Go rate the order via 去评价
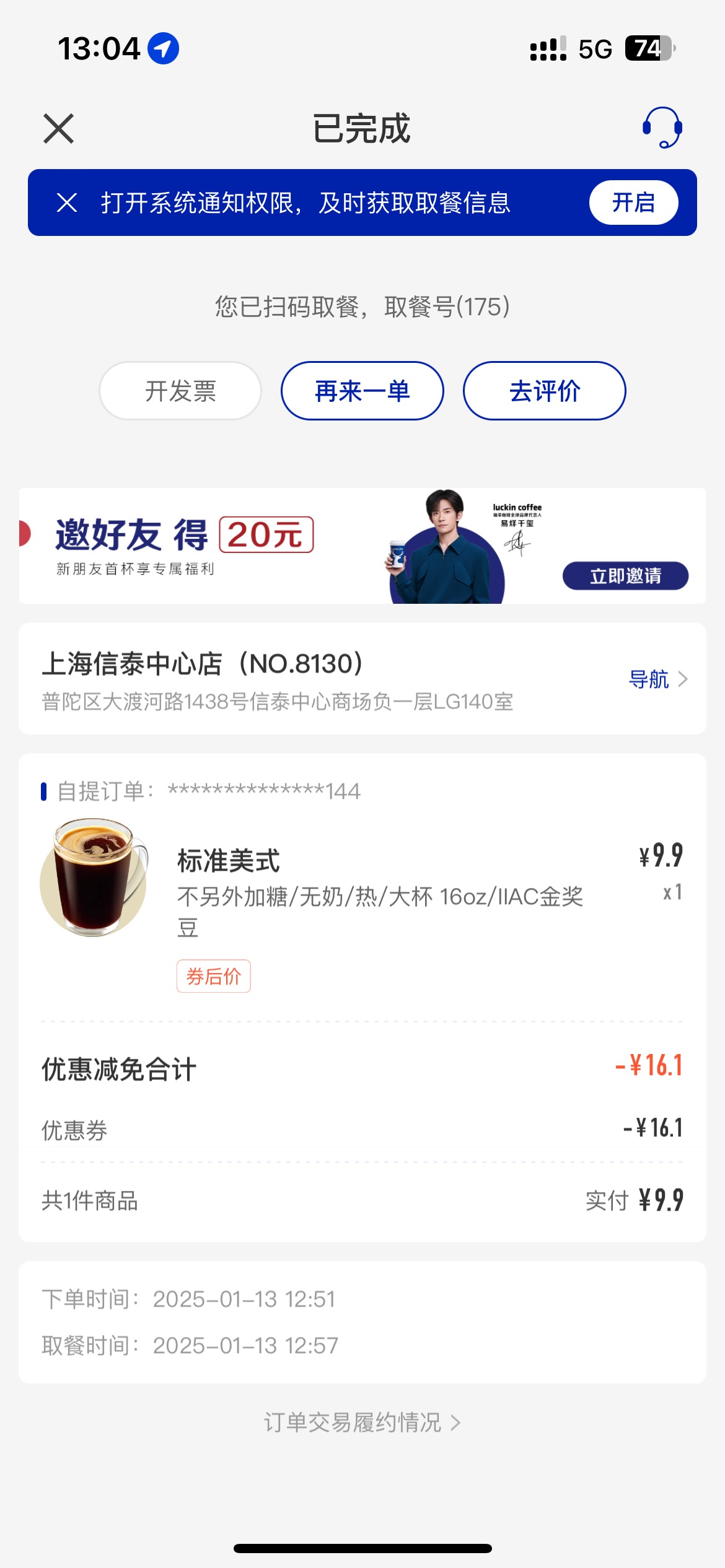Screen dimensions: 725x1568 (545, 391)
